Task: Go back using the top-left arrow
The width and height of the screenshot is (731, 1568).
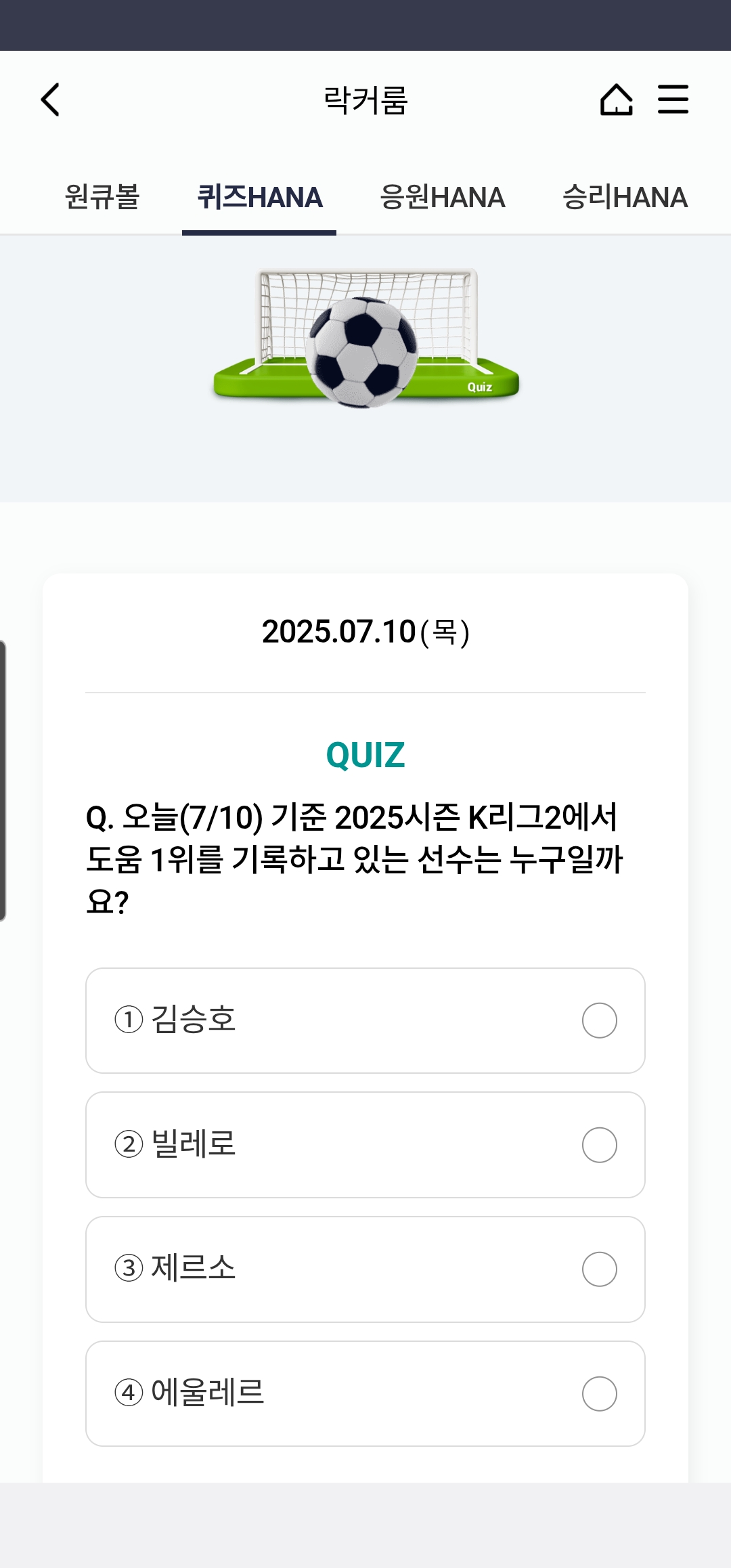Action: [x=51, y=100]
